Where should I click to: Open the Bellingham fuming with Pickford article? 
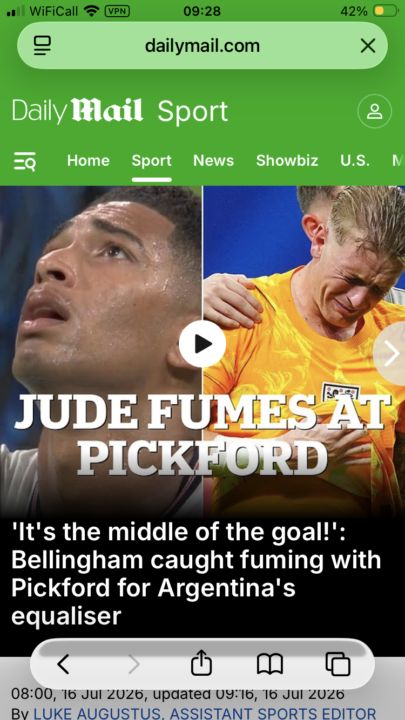click(x=197, y=574)
